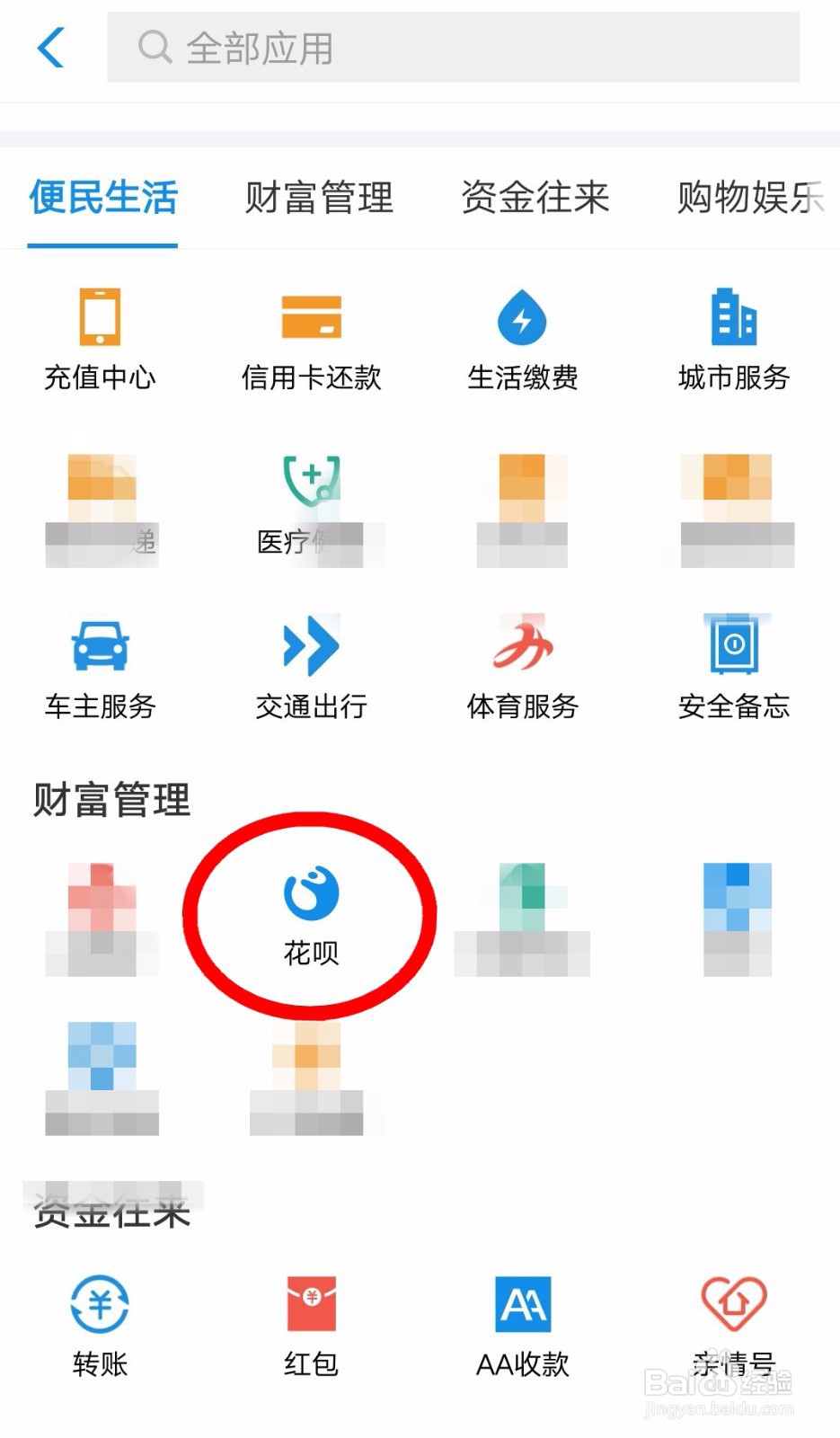This screenshot has width=840, height=1438.
Task: Open the 城市服务 city services icon
Action: (733, 337)
